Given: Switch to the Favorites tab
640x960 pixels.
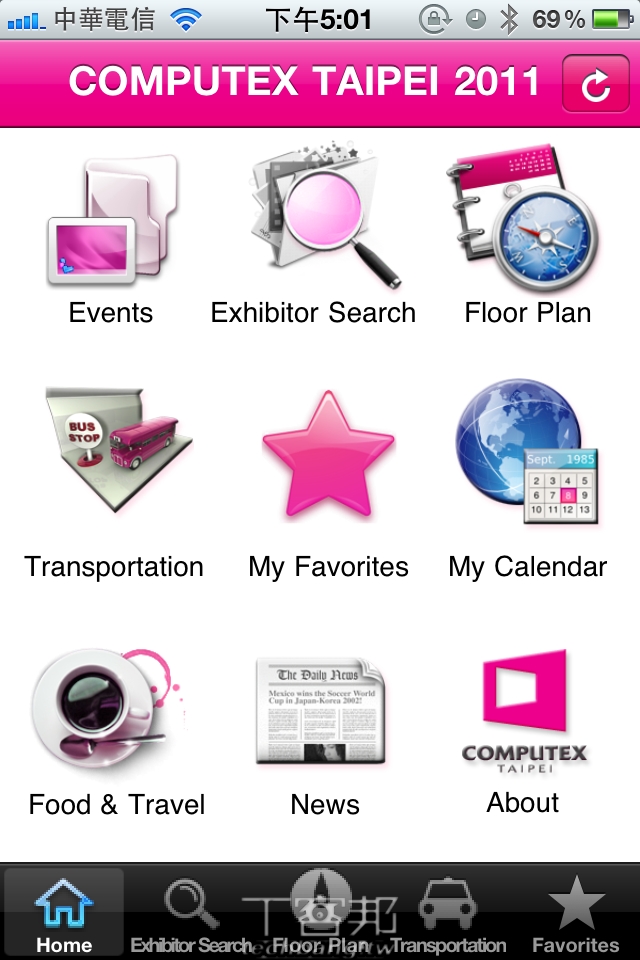Looking at the screenshot, I should pos(576,912).
